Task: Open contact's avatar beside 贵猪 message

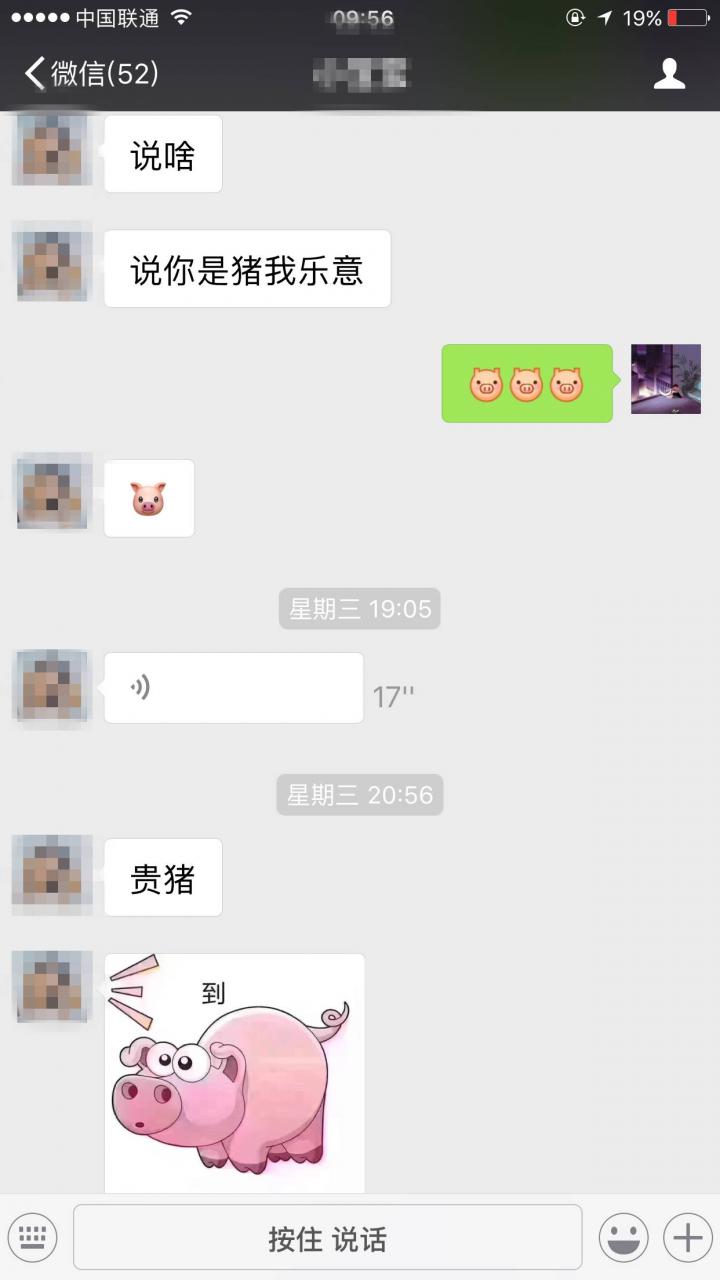Action: tap(51, 876)
